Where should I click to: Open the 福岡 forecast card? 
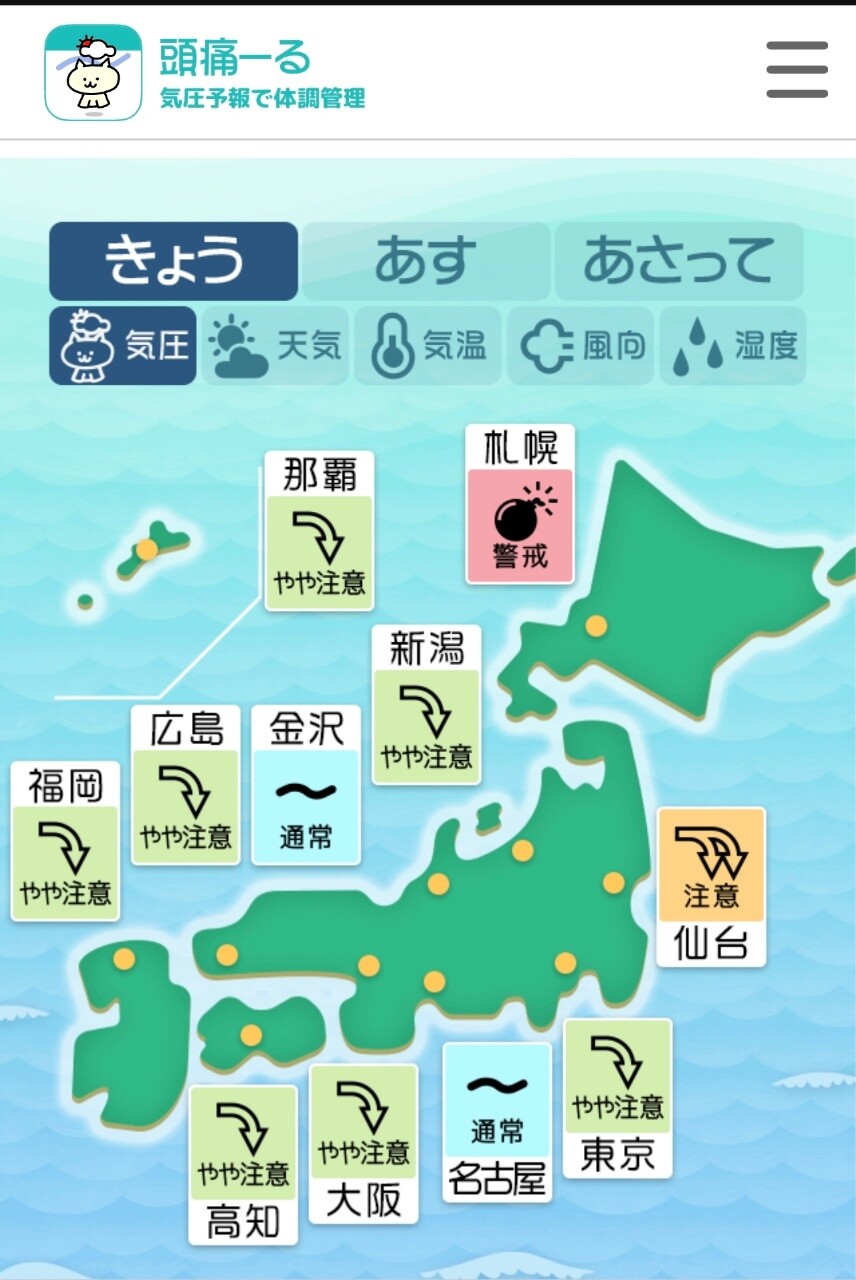(66, 841)
